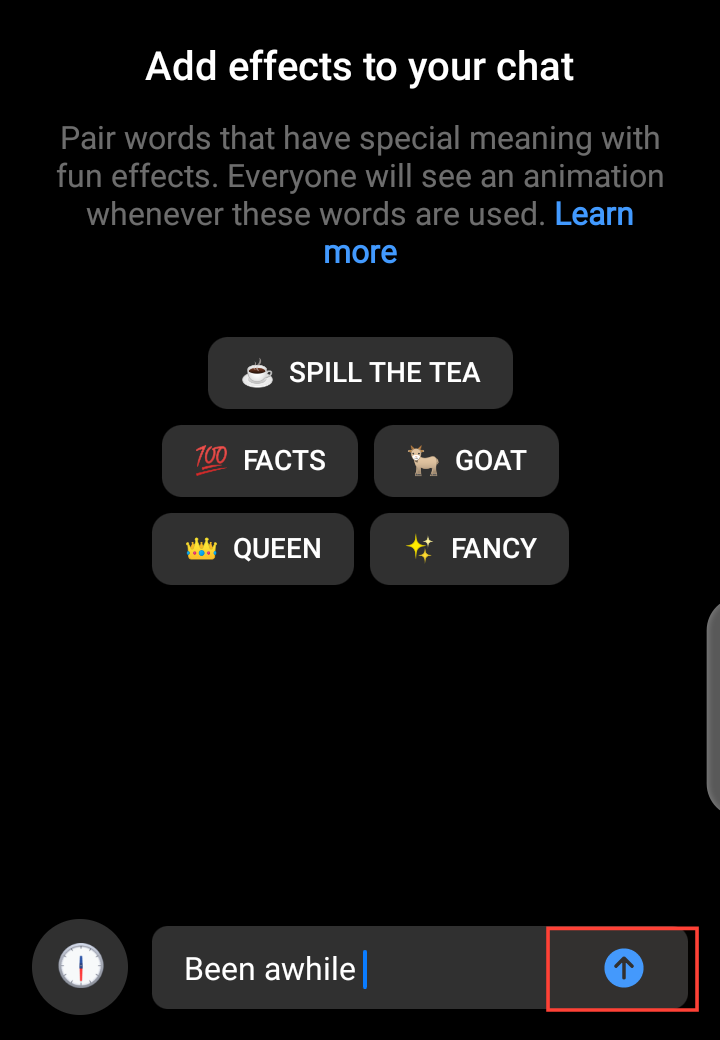Choose the FANCY sparkle effect
Image resolution: width=720 pixels, height=1040 pixels.
point(469,549)
